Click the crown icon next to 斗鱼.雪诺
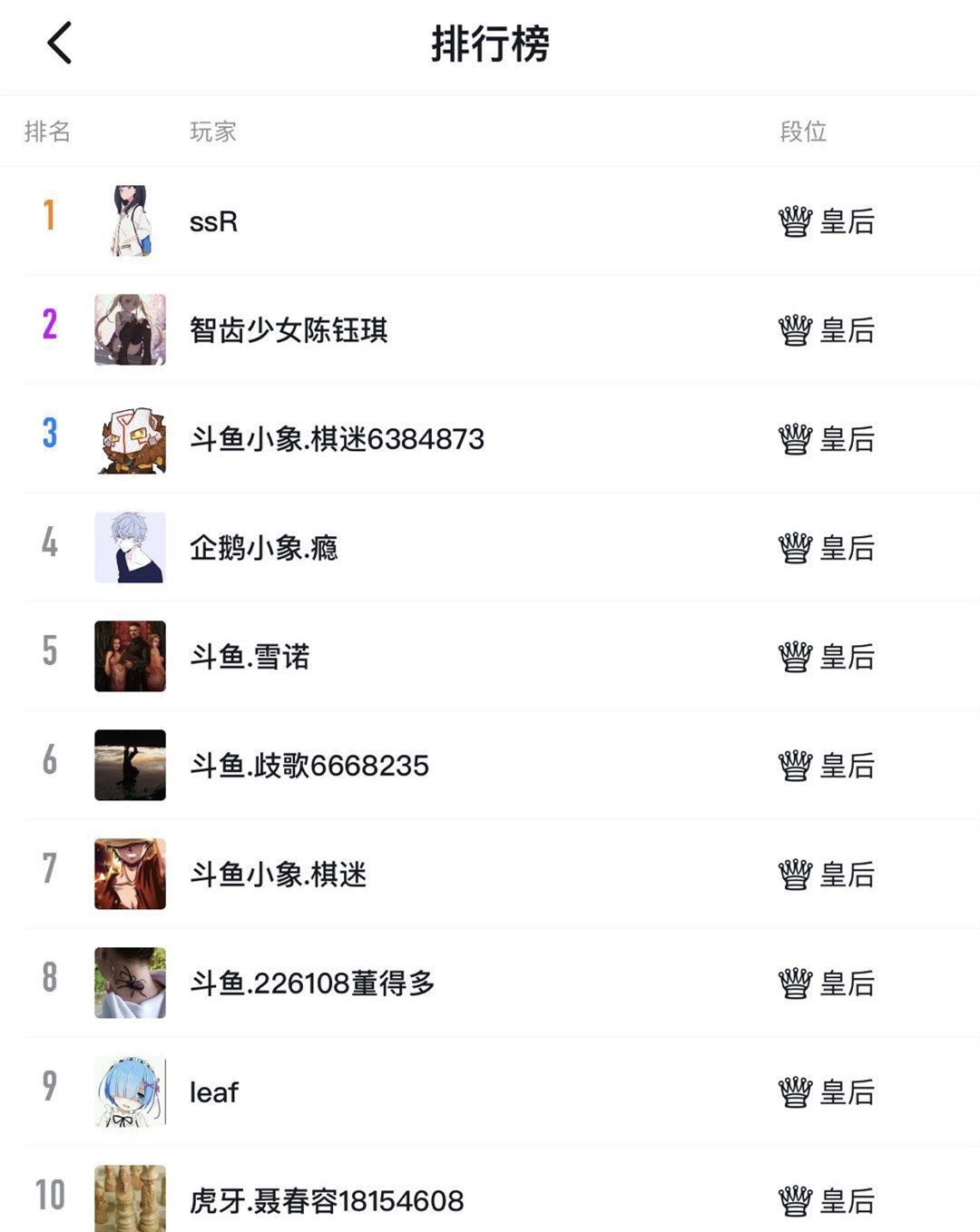 (x=794, y=657)
